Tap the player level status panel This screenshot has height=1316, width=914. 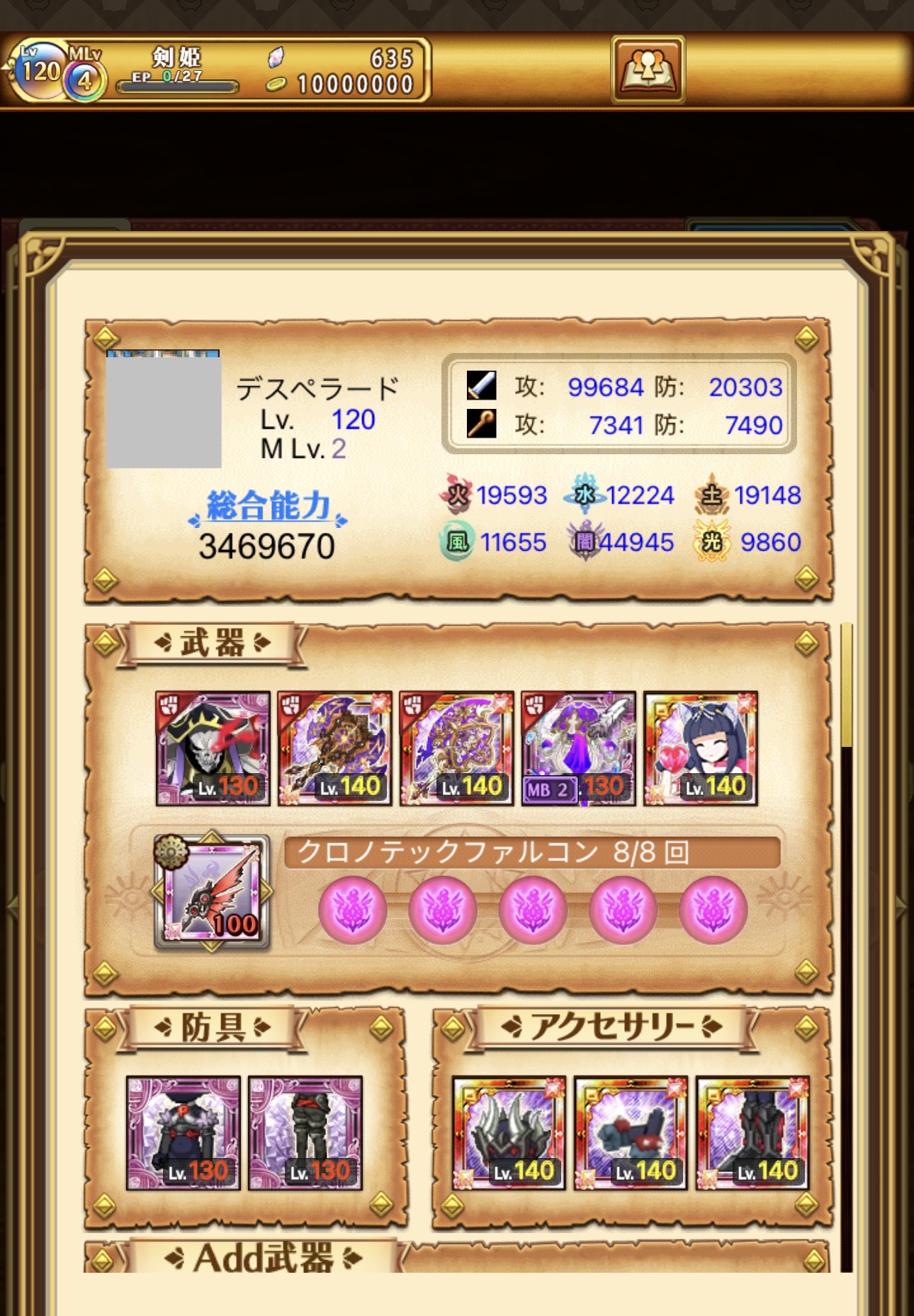pyautogui.click(x=216, y=70)
